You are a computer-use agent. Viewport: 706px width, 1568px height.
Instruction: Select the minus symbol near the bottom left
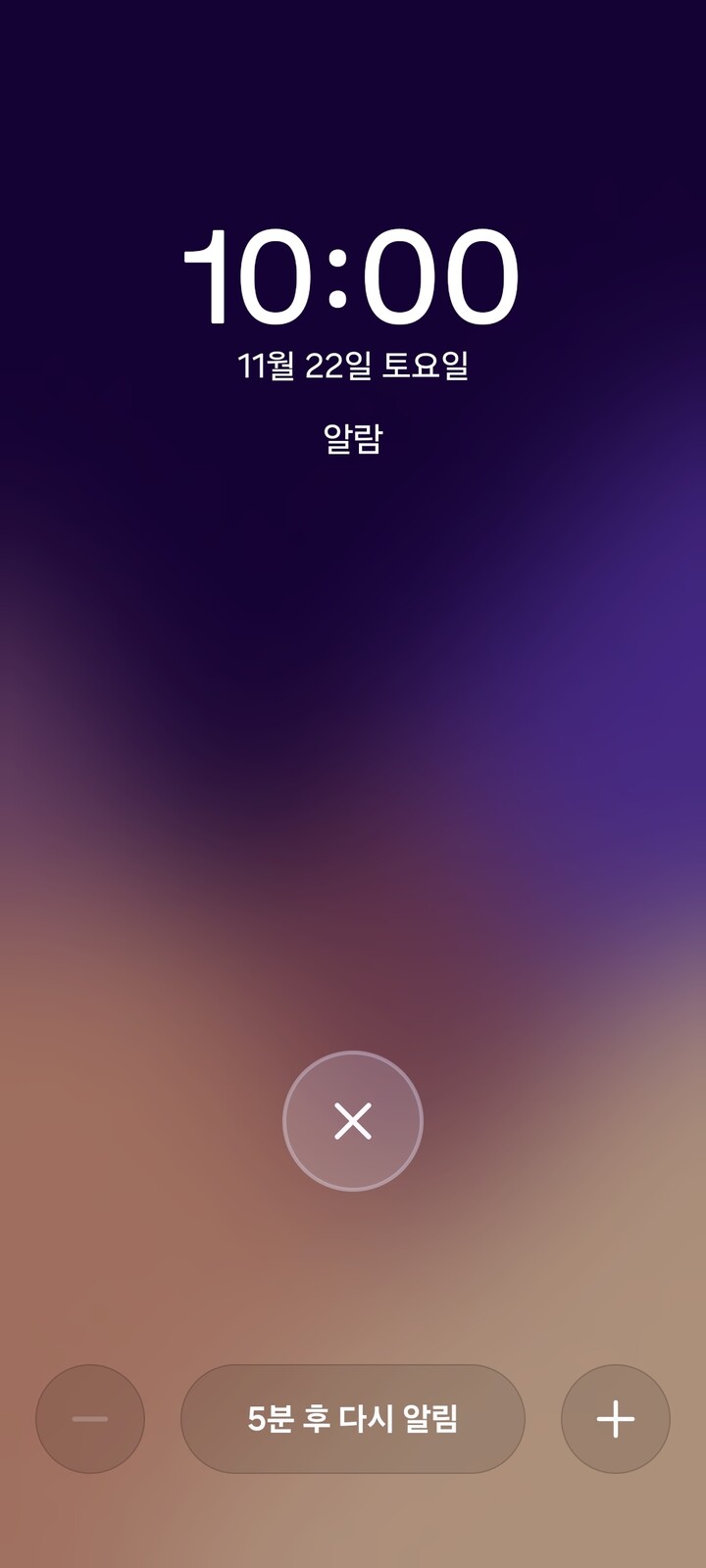89,1418
